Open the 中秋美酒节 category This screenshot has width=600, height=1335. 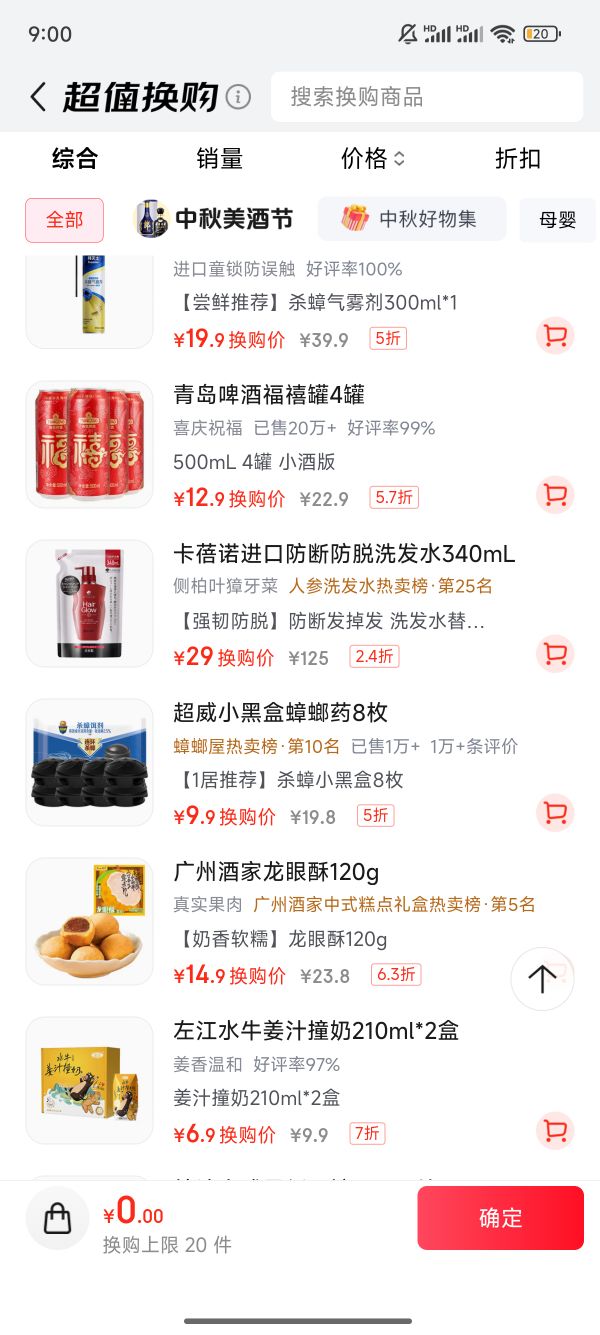click(214, 219)
